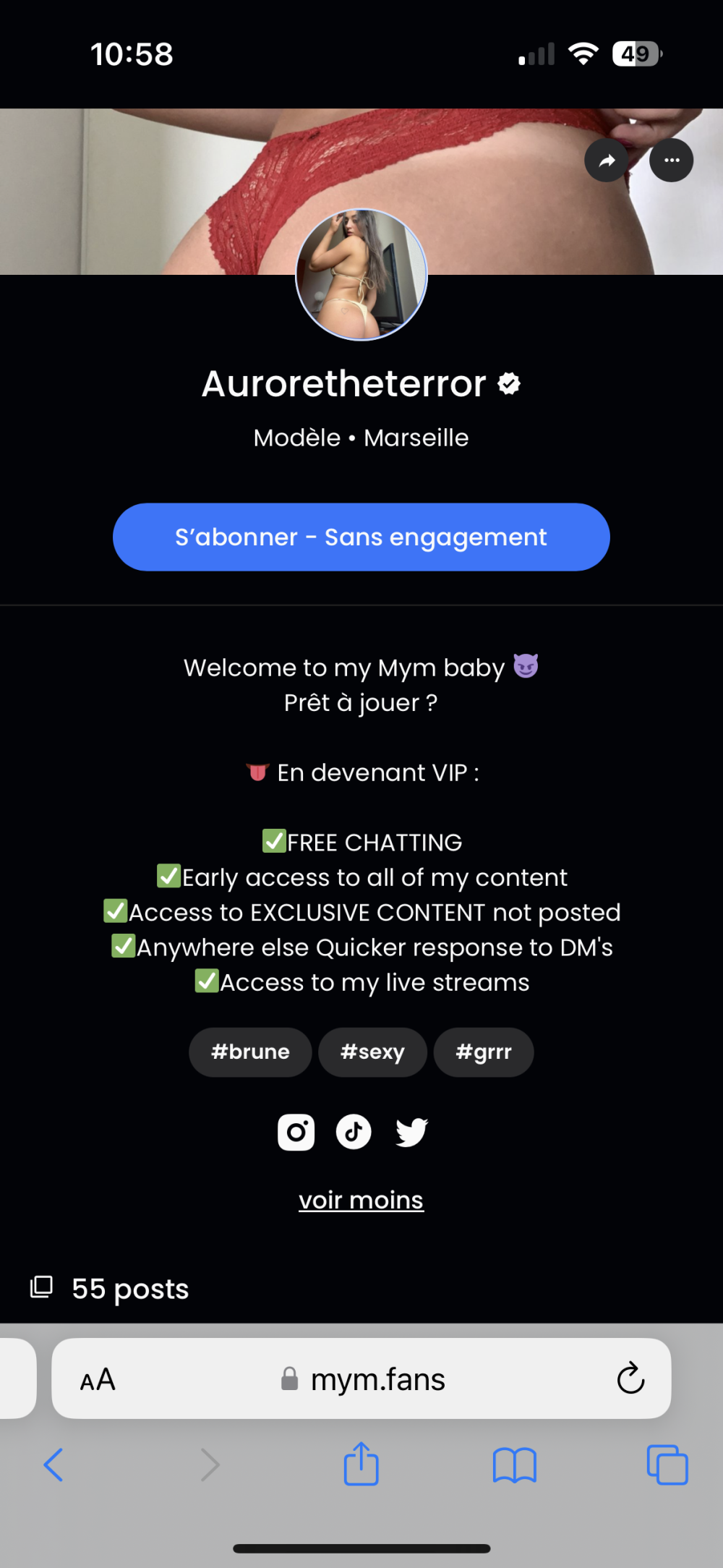Open the Twitter profile link
The width and height of the screenshot is (723, 1568).
click(x=412, y=1133)
